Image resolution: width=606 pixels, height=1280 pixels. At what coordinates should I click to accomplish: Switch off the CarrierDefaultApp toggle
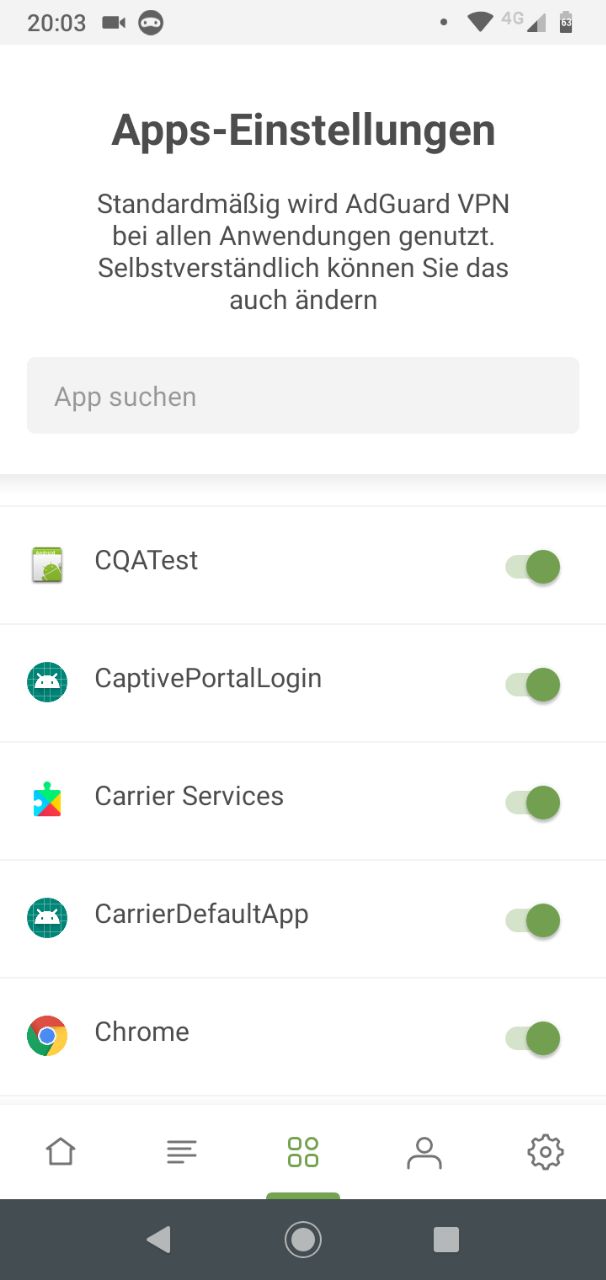click(533, 920)
